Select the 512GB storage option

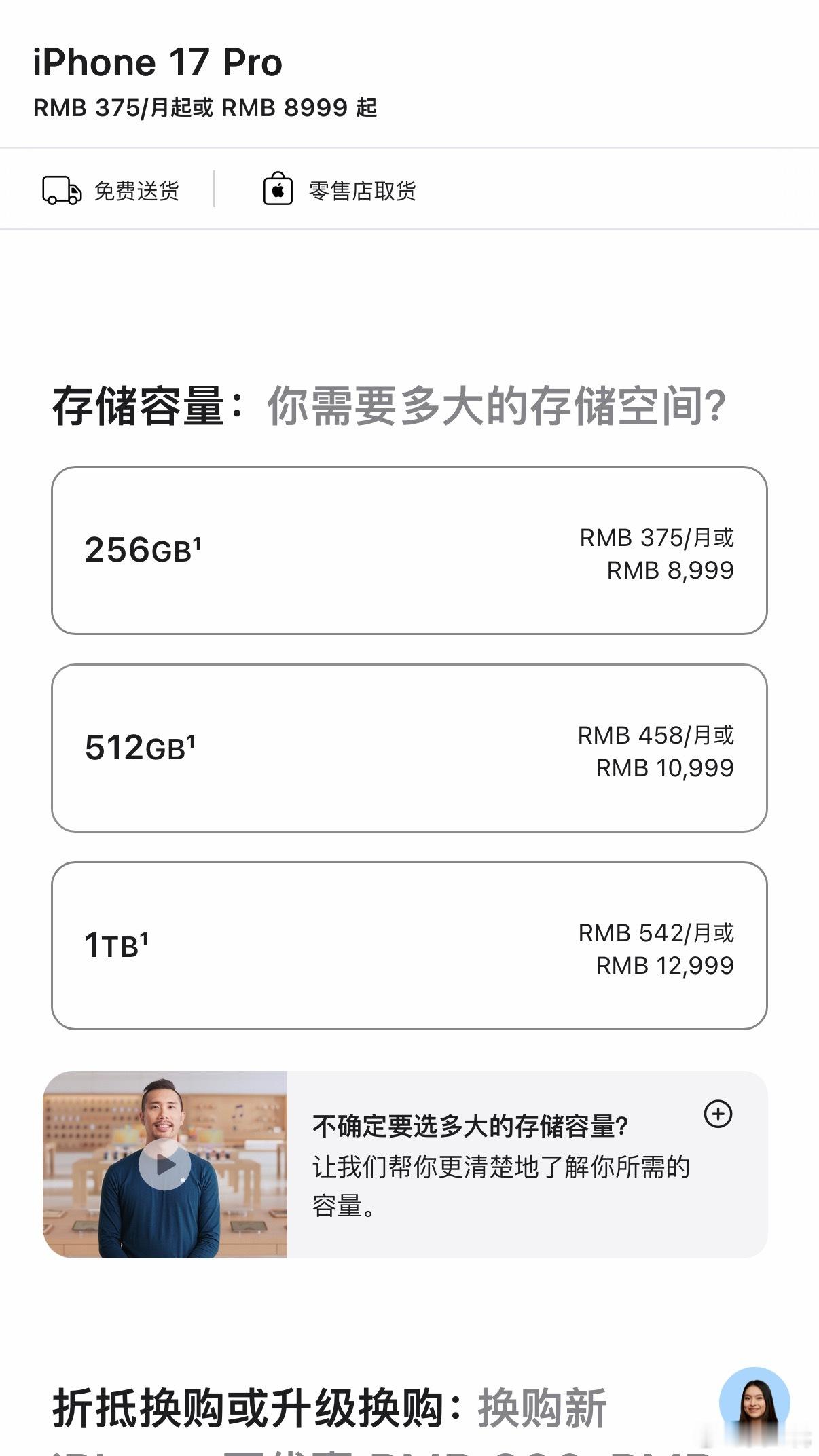click(x=409, y=752)
